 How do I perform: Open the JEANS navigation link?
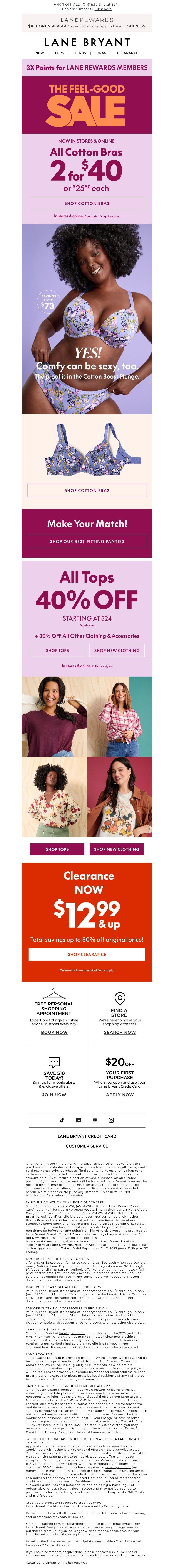(x=80, y=53)
